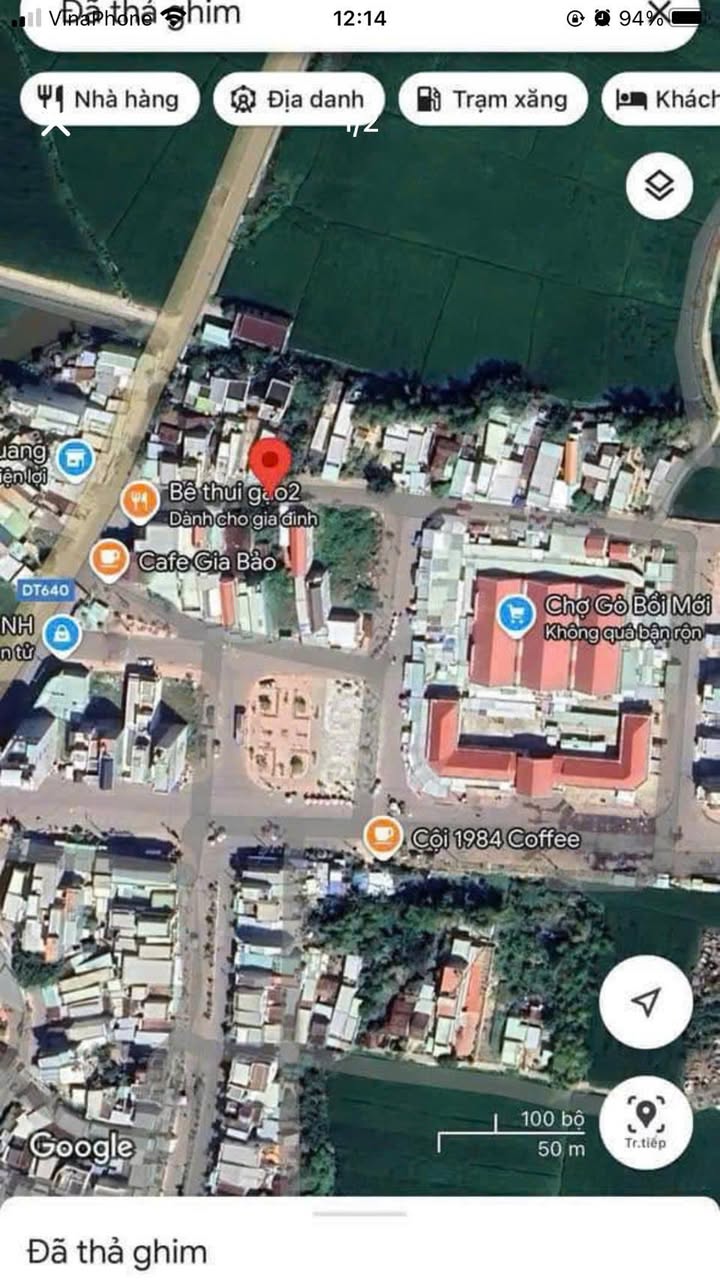The height and width of the screenshot is (1280, 720).
Task: Select the Khách sạn chip
Action: [661, 99]
